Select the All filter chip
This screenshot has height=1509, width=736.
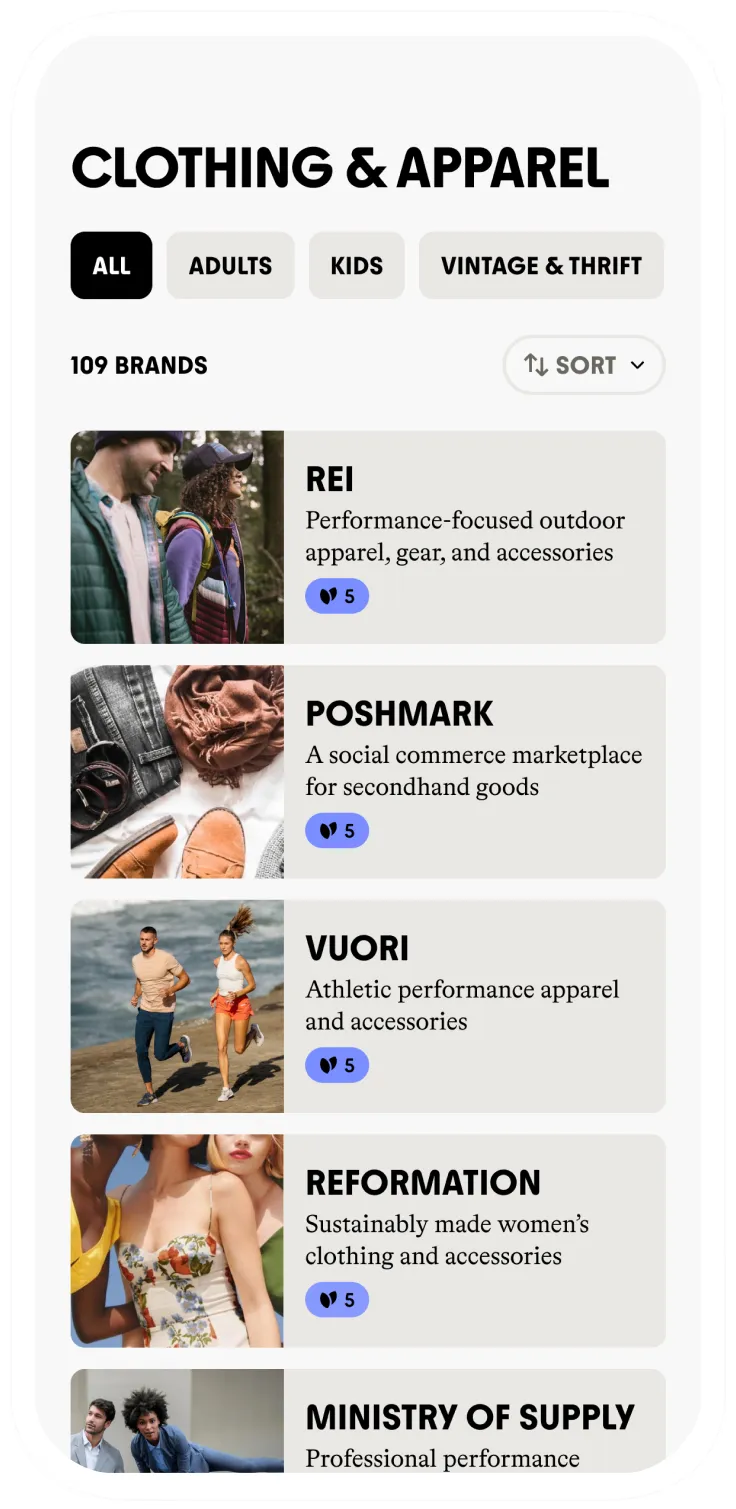click(x=111, y=266)
